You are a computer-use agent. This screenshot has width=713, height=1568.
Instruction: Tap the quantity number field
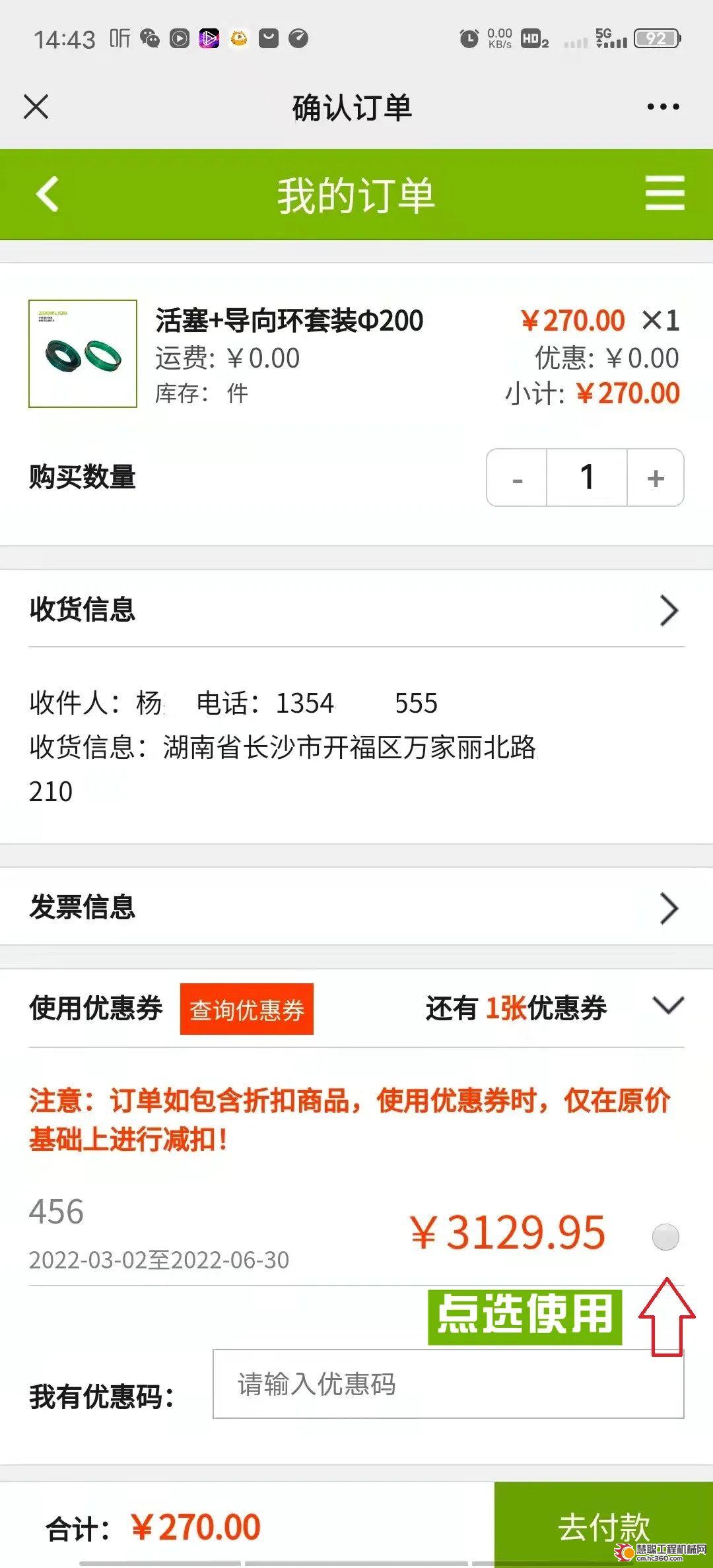click(586, 478)
